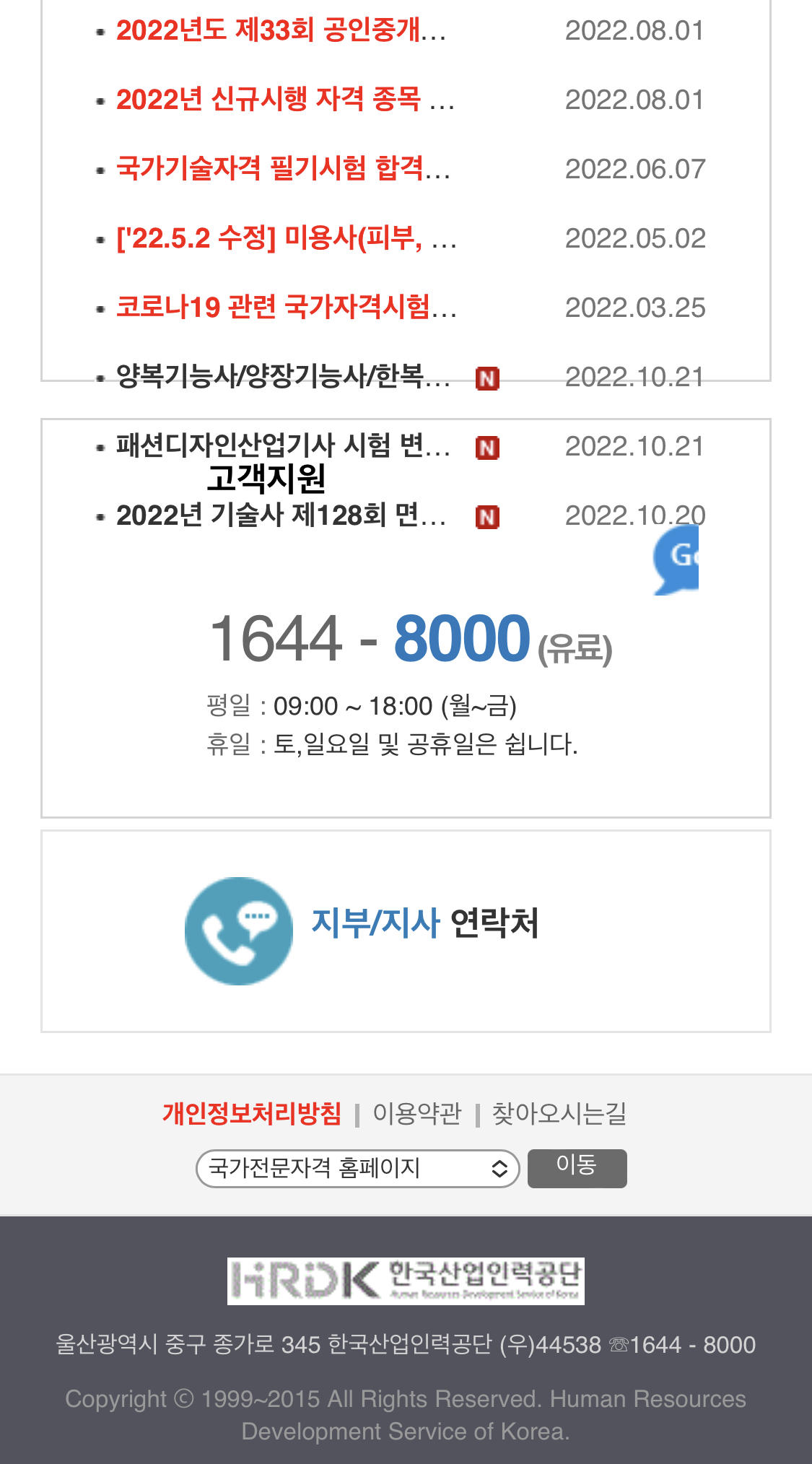Select the blue Go speech bubble icon

[677, 559]
